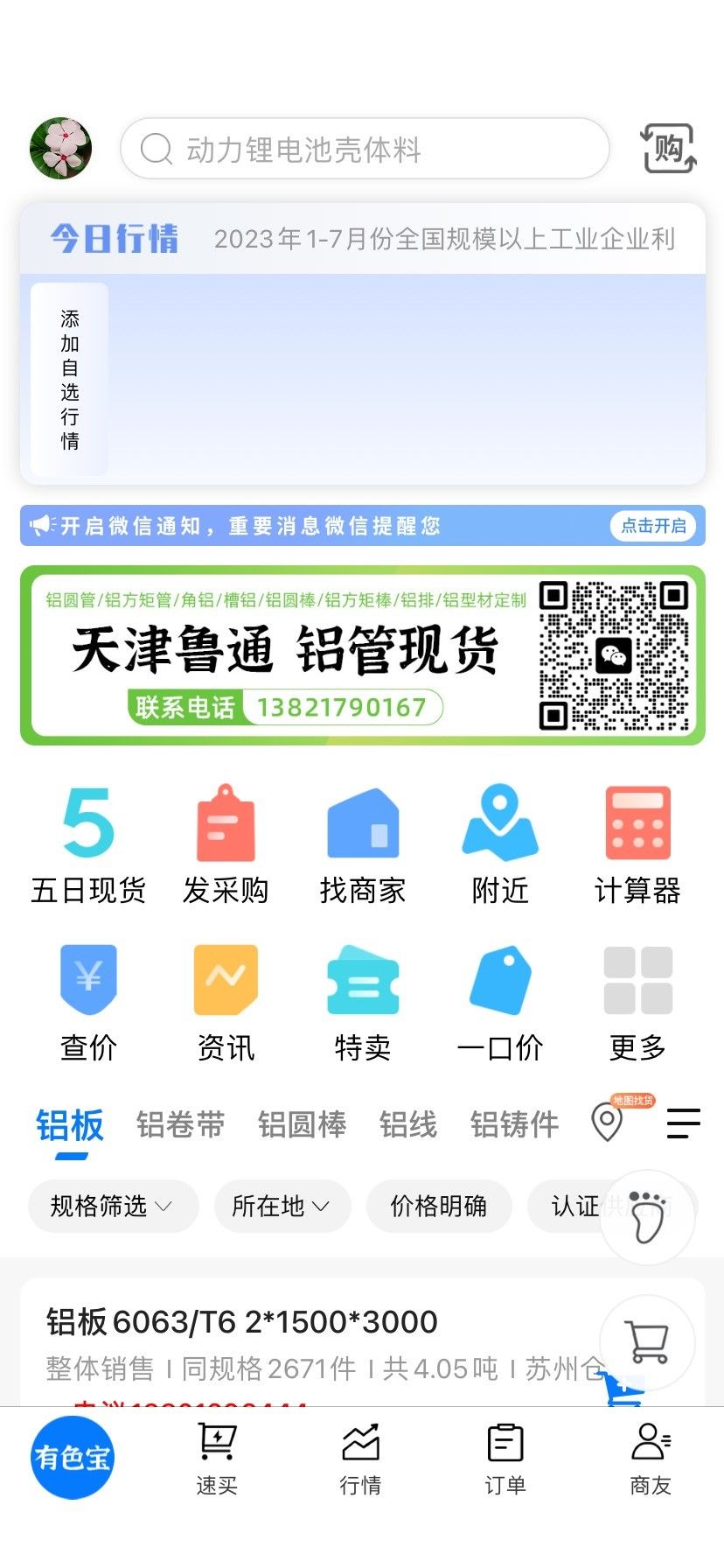Tap the search box for 动力锂电池壳体料

(364, 149)
